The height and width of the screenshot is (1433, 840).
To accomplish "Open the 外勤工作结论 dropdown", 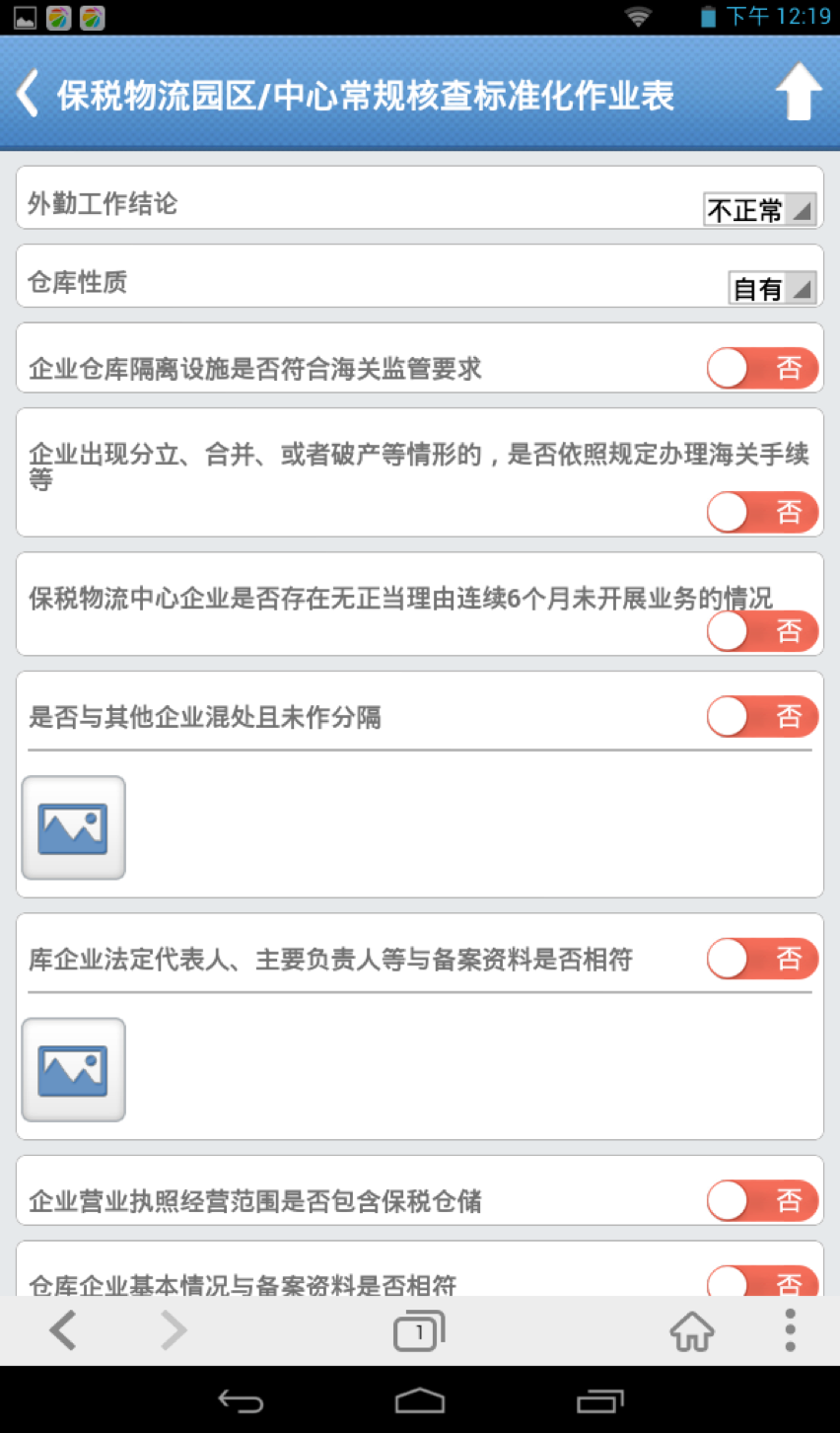I will [x=760, y=209].
